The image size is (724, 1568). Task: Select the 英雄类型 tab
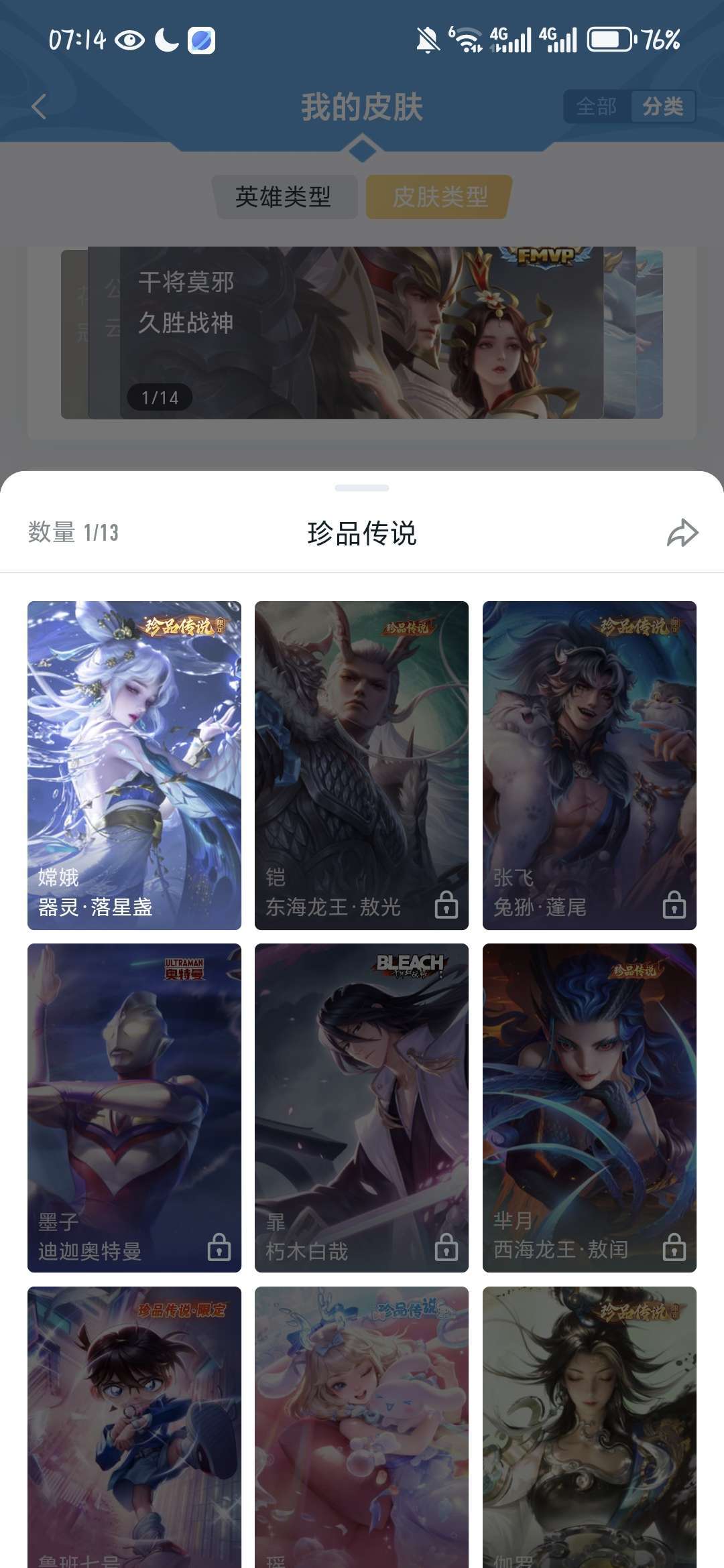284,197
